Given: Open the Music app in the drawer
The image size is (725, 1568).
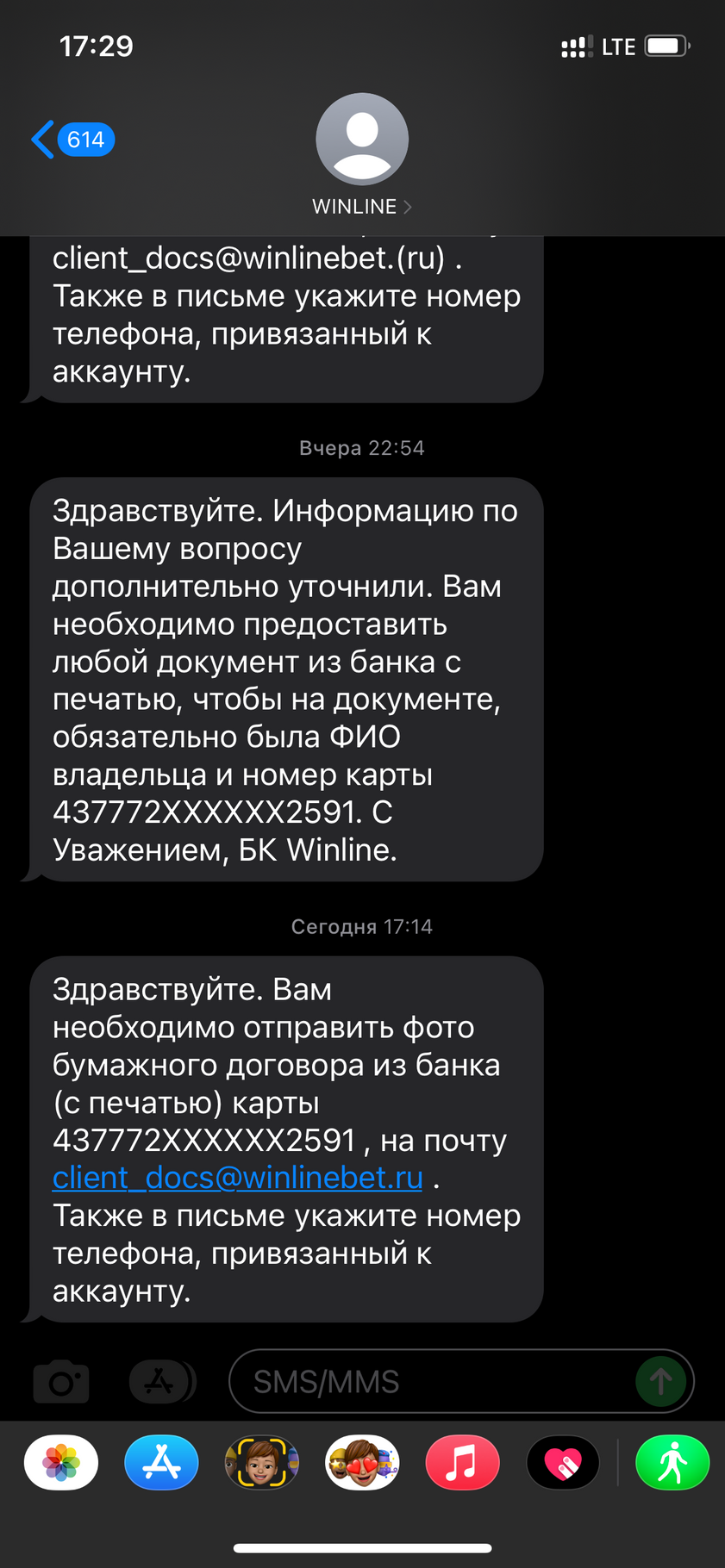Looking at the screenshot, I should point(462,1463).
